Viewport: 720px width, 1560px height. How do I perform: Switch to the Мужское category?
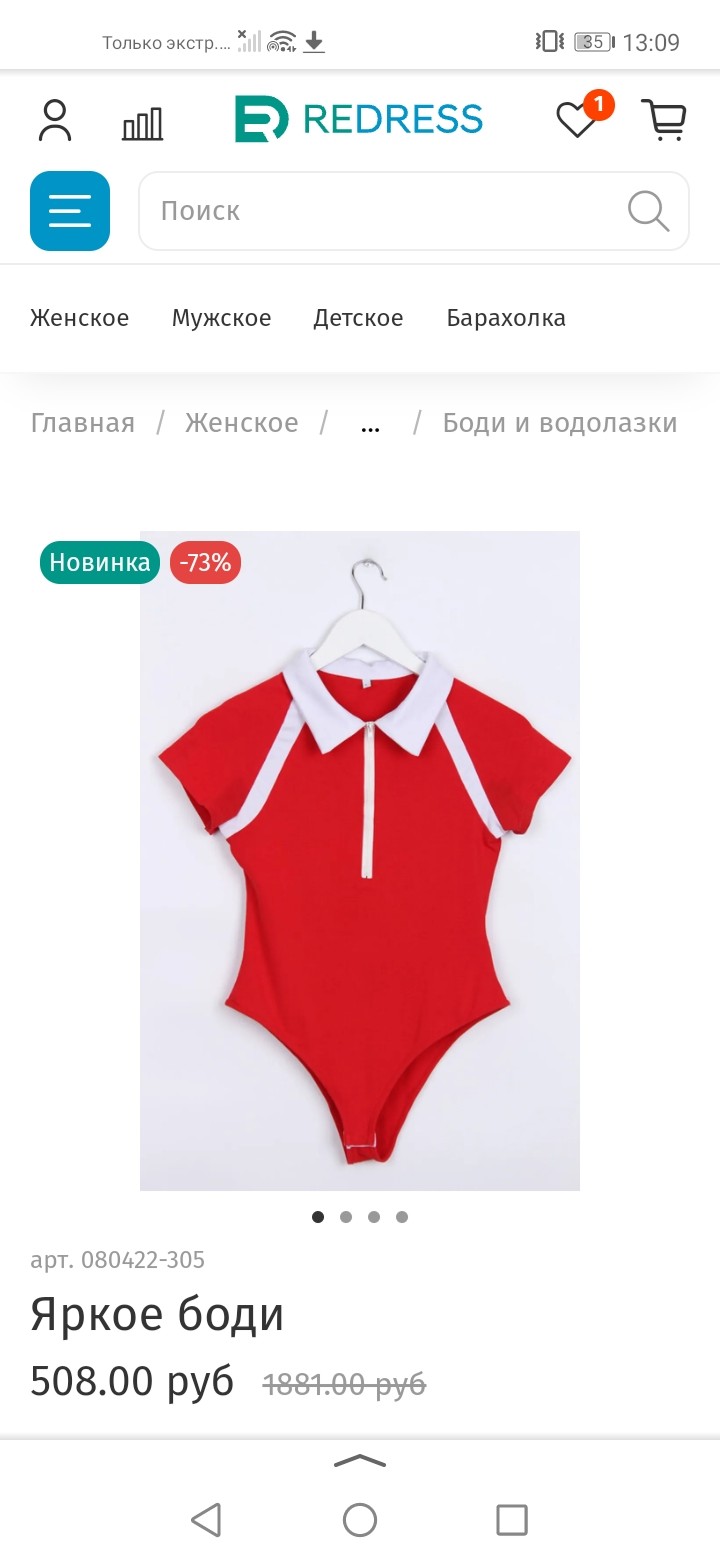coord(221,318)
